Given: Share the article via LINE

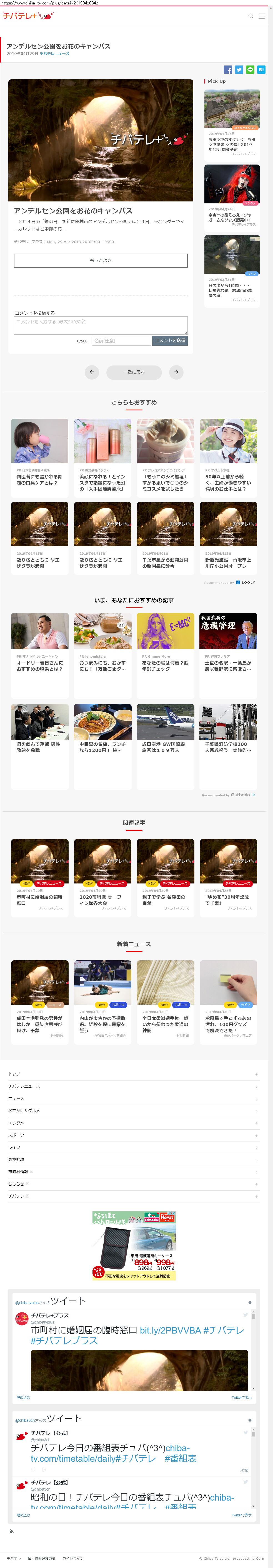Looking at the screenshot, I should point(250,70).
